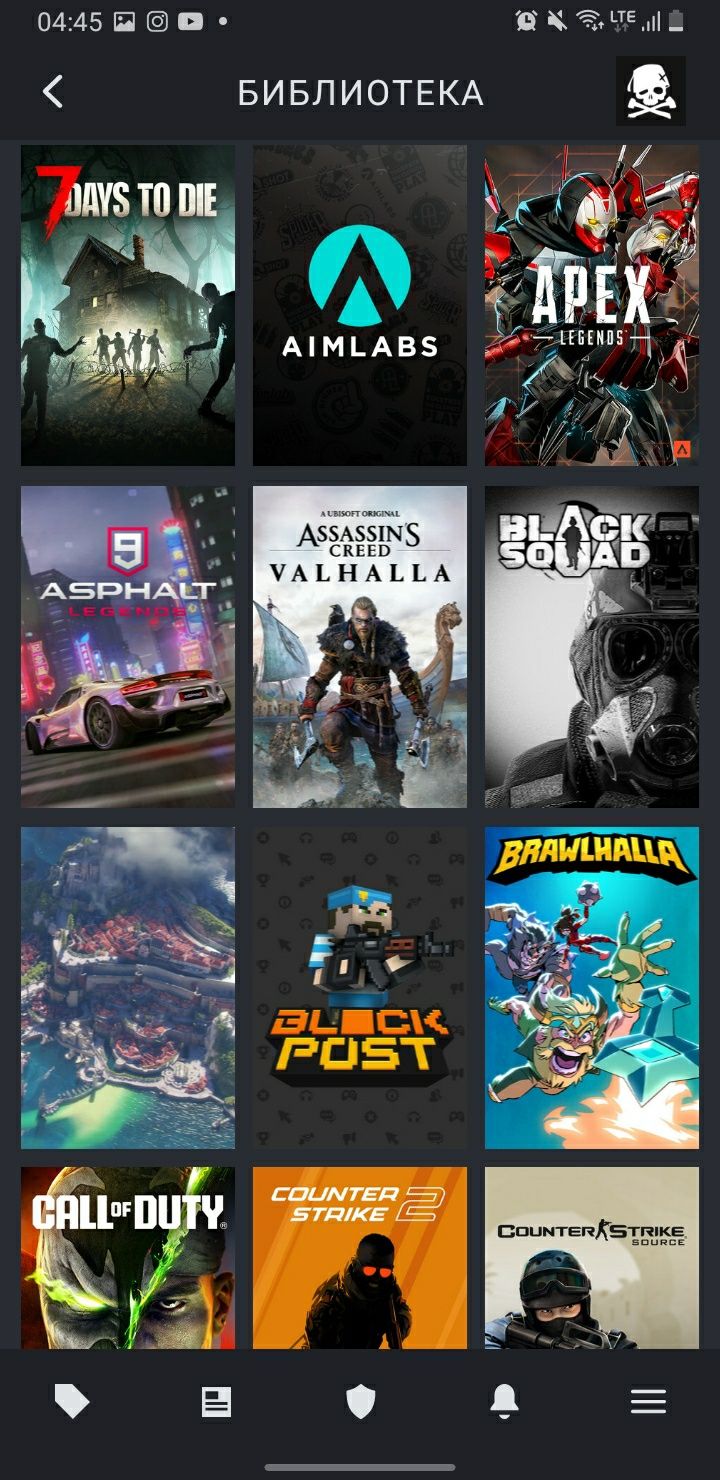Open Asphalt 9 Legends game page

tap(128, 646)
